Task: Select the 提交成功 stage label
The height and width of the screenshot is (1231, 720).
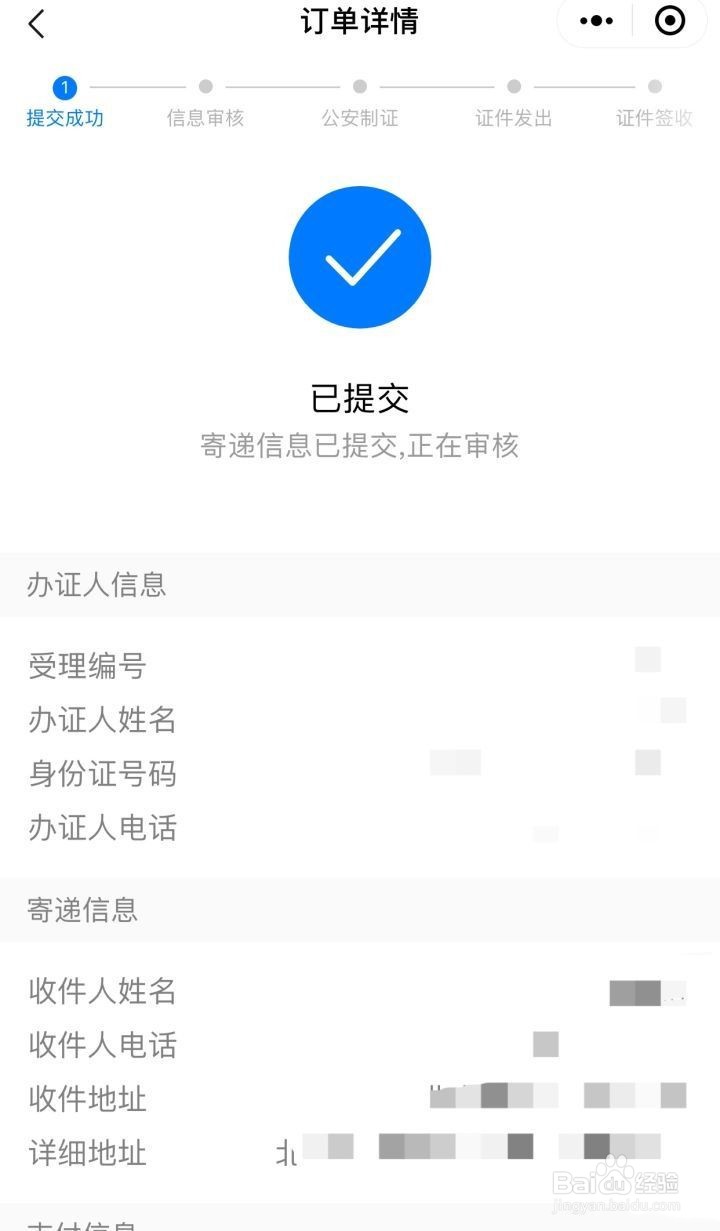Action: click(65, 118)
